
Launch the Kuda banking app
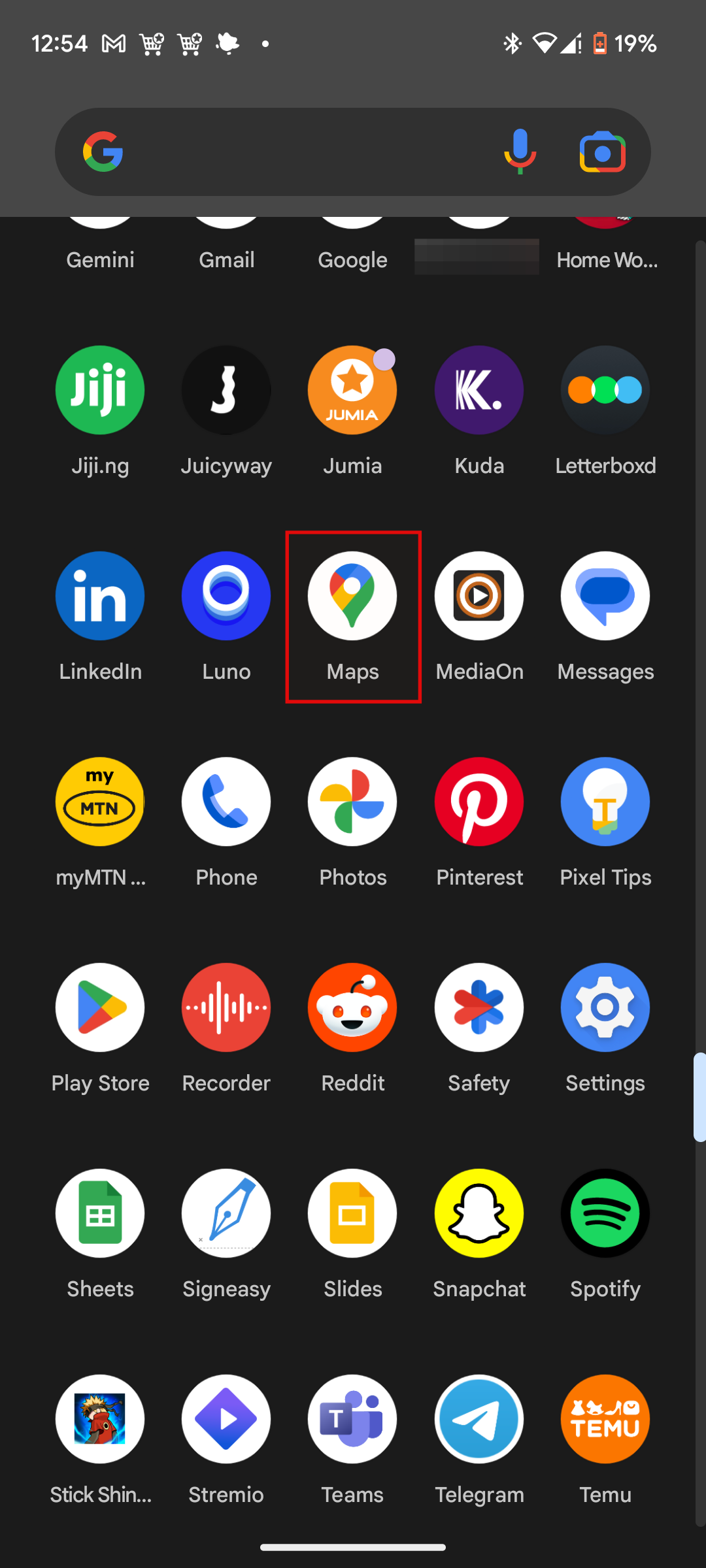pyautogui.click(x=479, y=391)
